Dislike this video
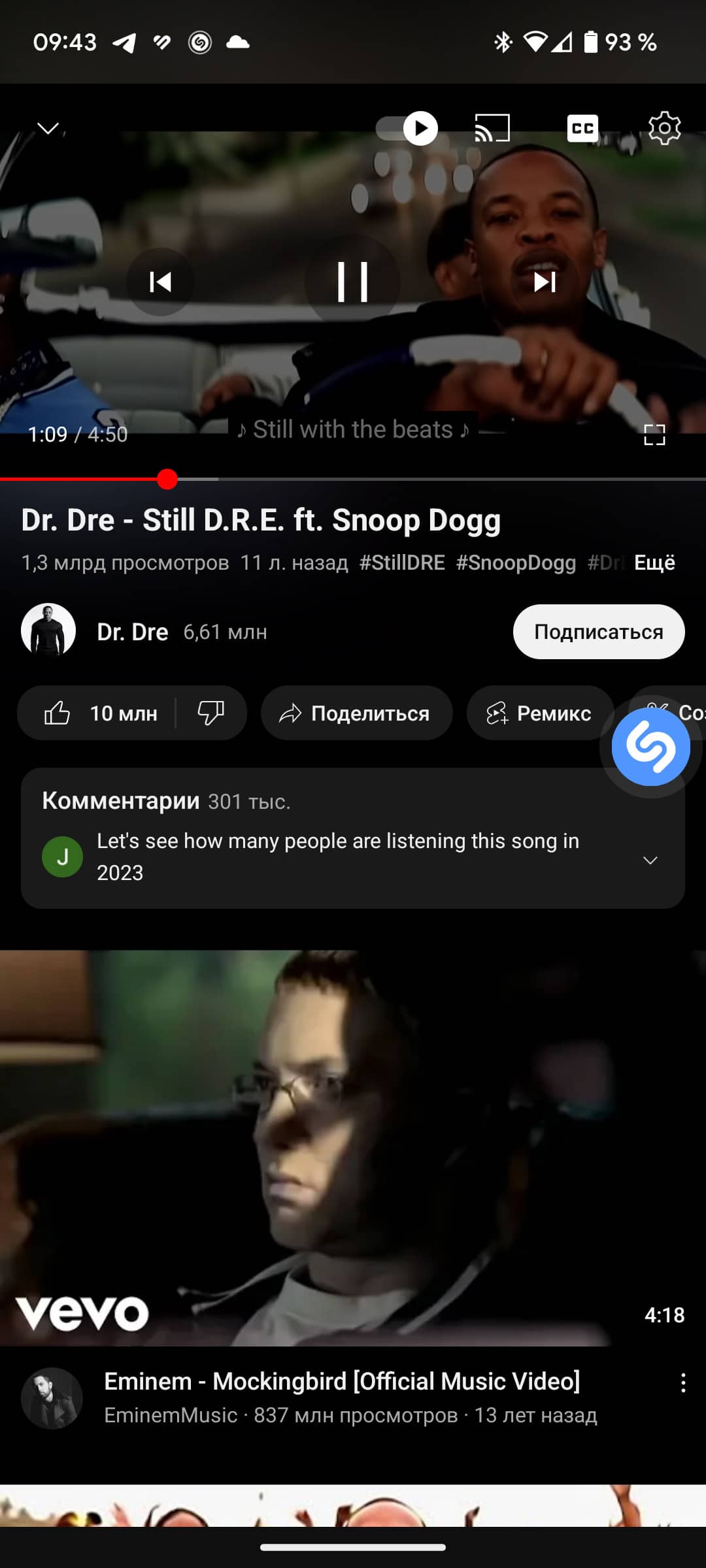This screenshot has height=1568, width=706. pyautogui.click(x=210, y=713)
